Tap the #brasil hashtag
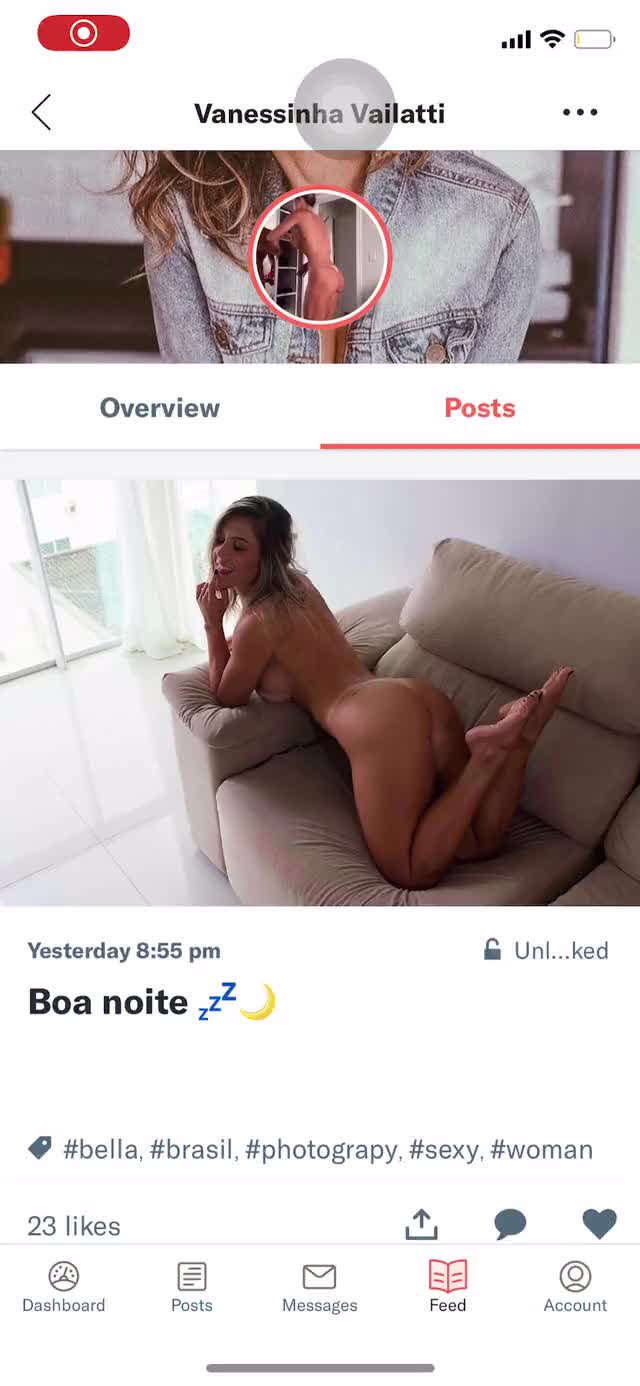 tap(192, 1150)
